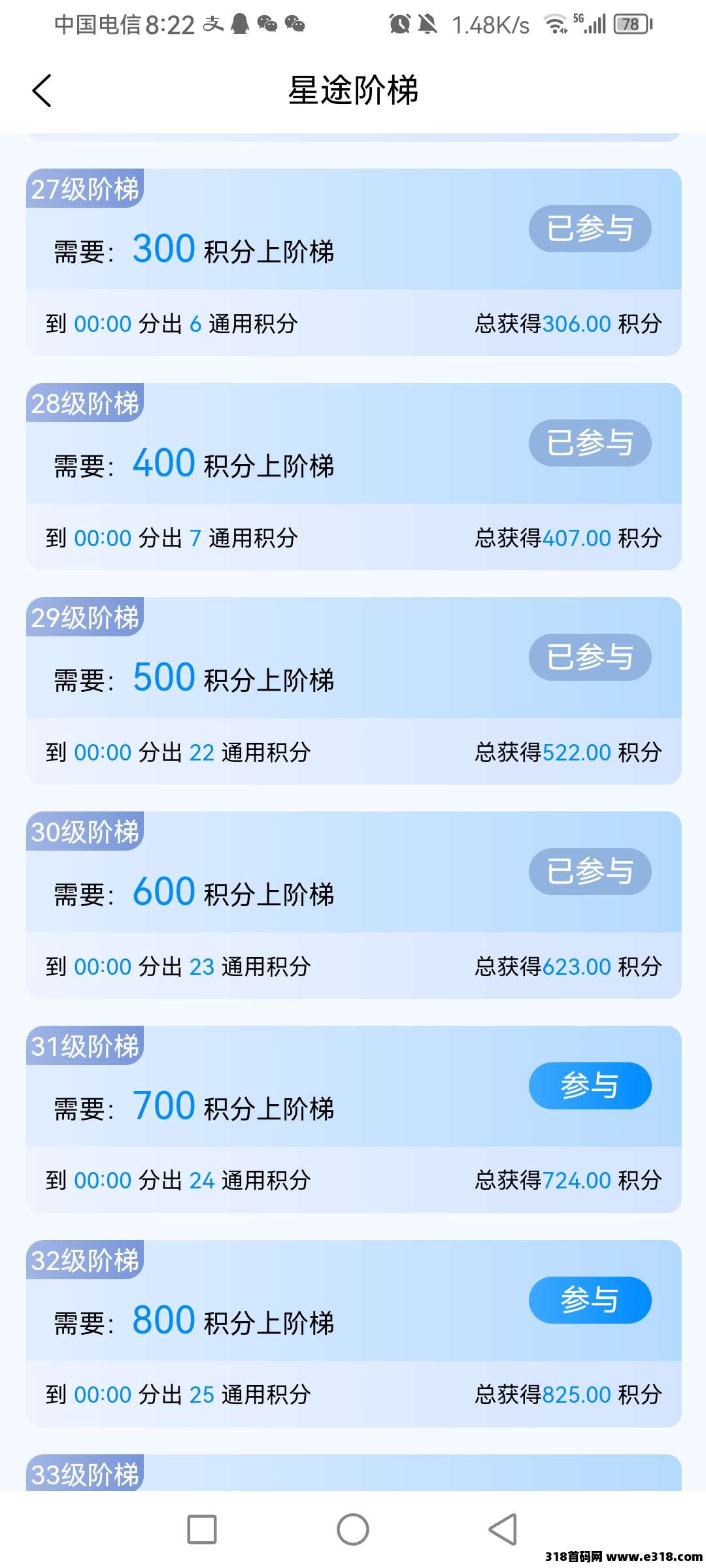Tap 已参与 on the 27级阶梯 card
The image size is (706, 1568).
tap(590, 229)
